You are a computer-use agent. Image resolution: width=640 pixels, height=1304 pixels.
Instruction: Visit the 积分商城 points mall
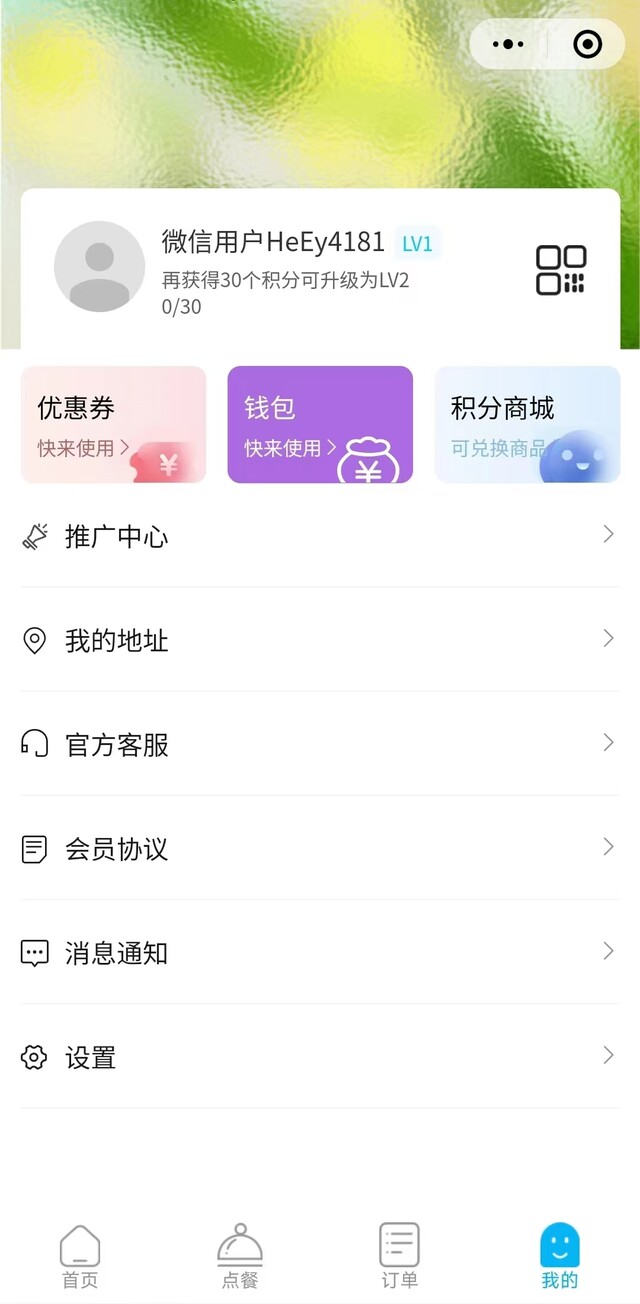tap(527, 424)
